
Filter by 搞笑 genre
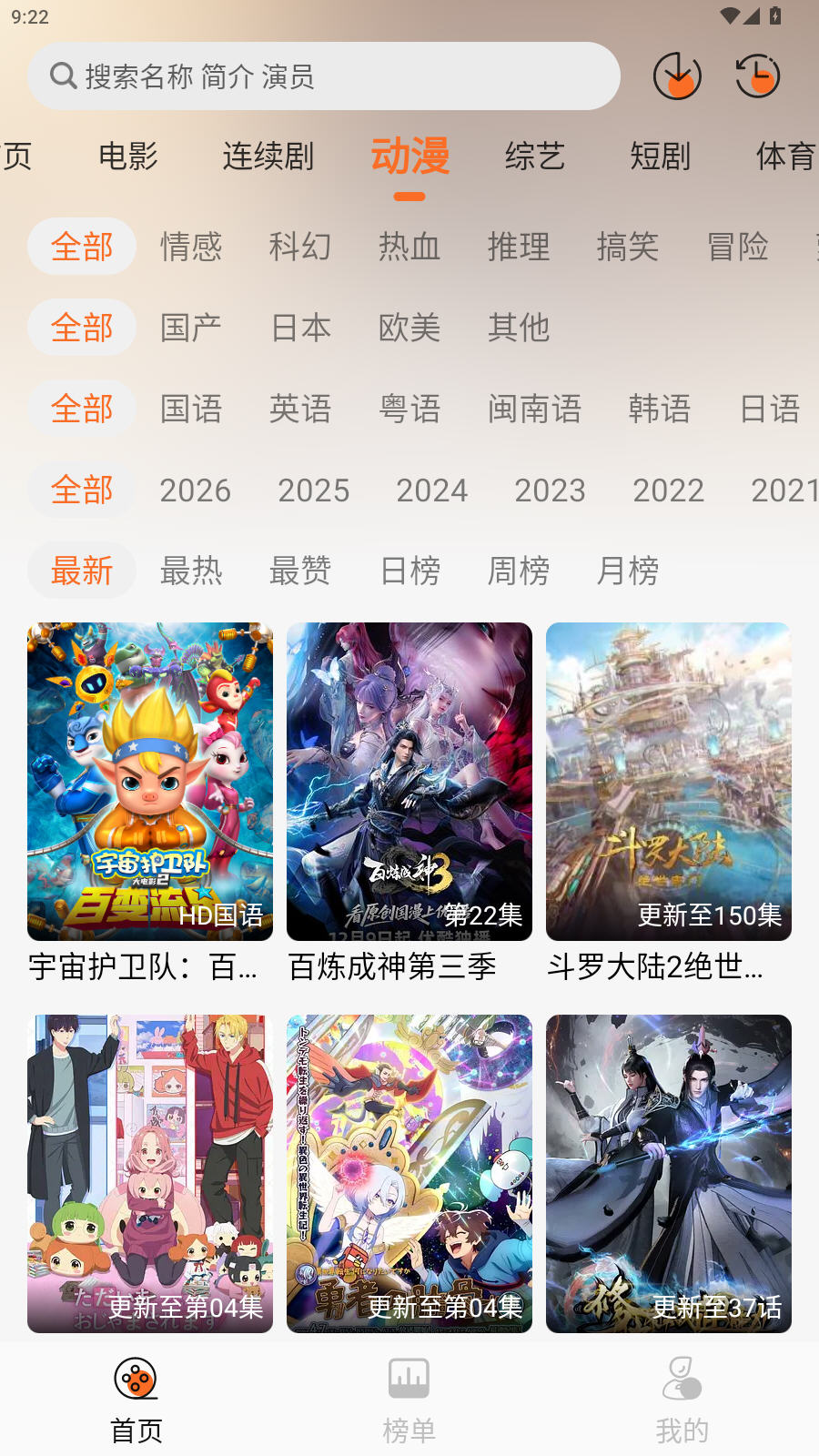628,247
